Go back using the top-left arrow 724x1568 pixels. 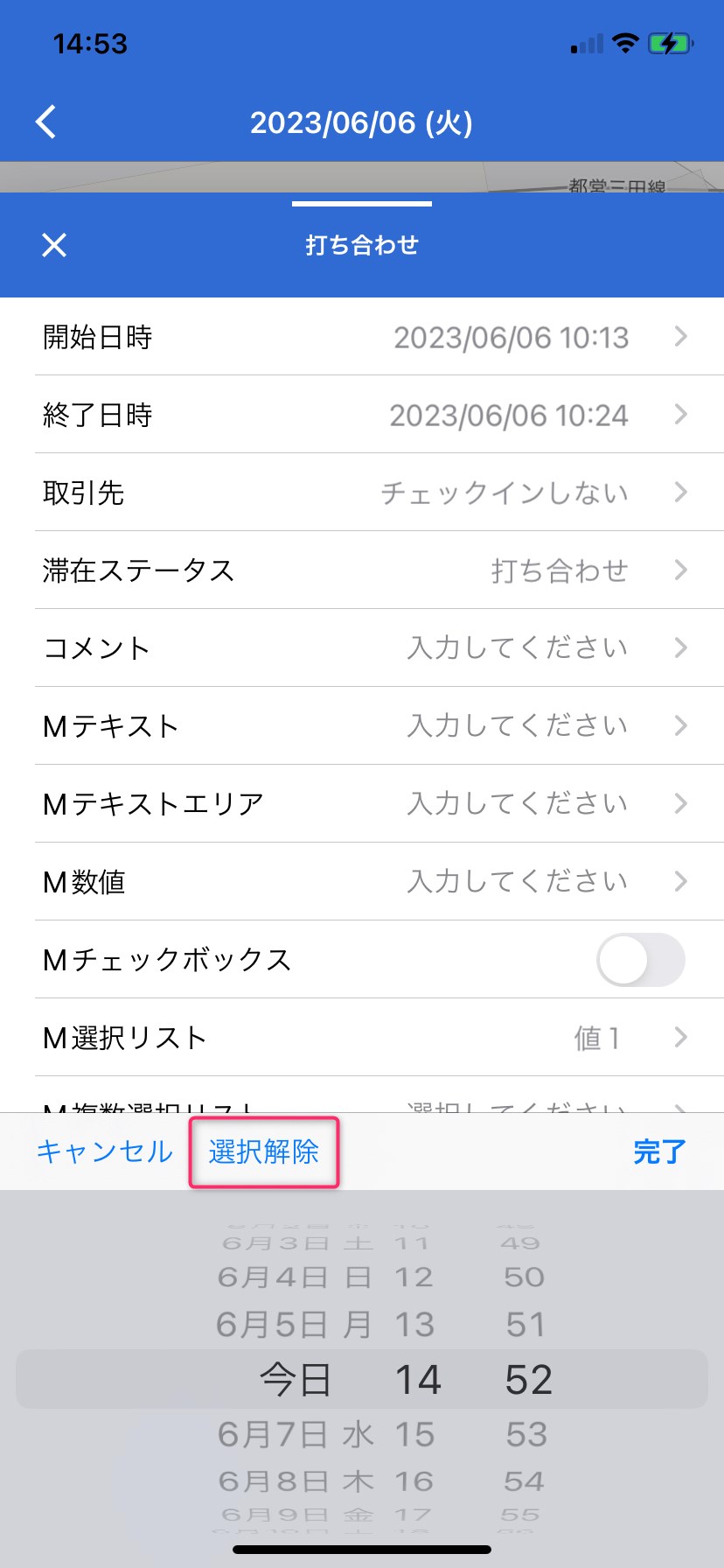pos(46,122)
